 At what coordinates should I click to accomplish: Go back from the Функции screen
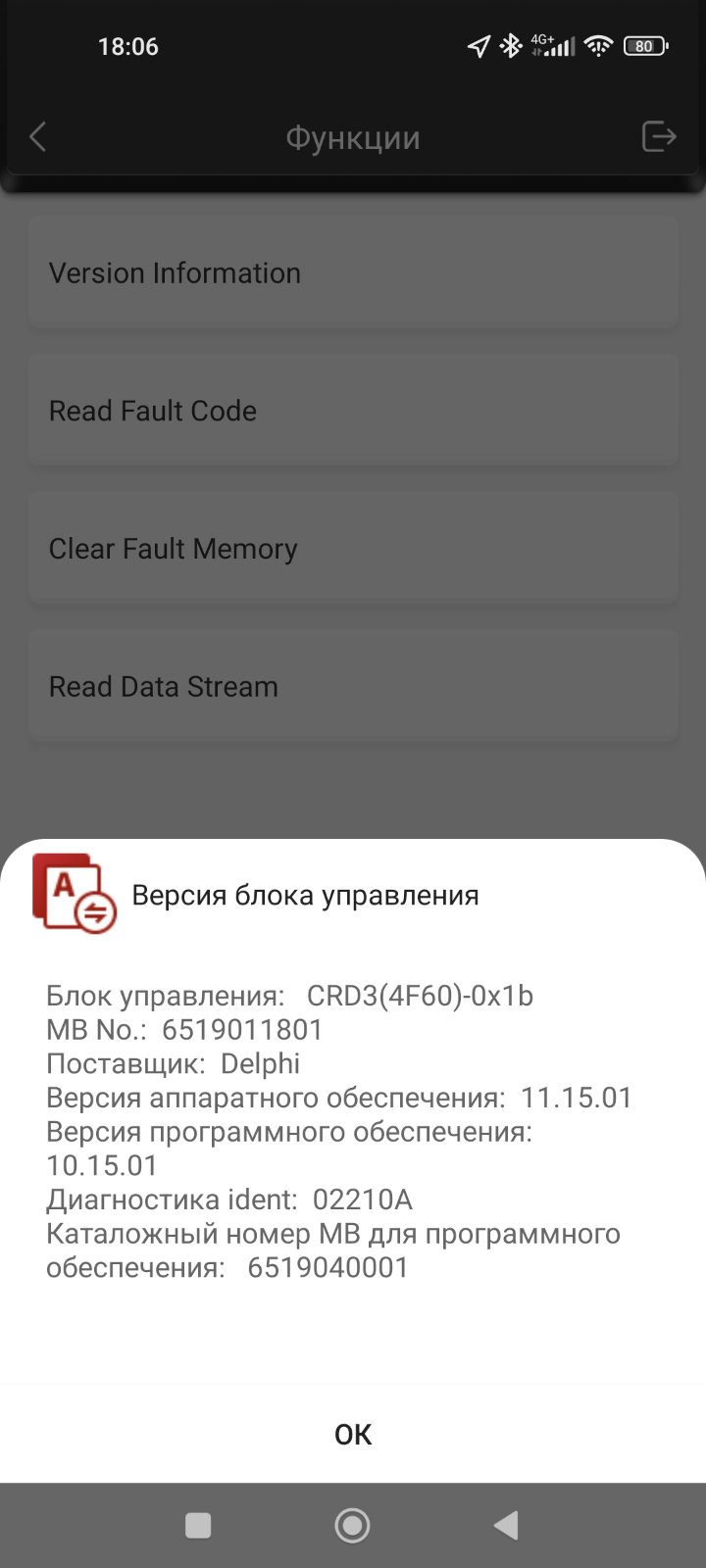coord(39,137)
